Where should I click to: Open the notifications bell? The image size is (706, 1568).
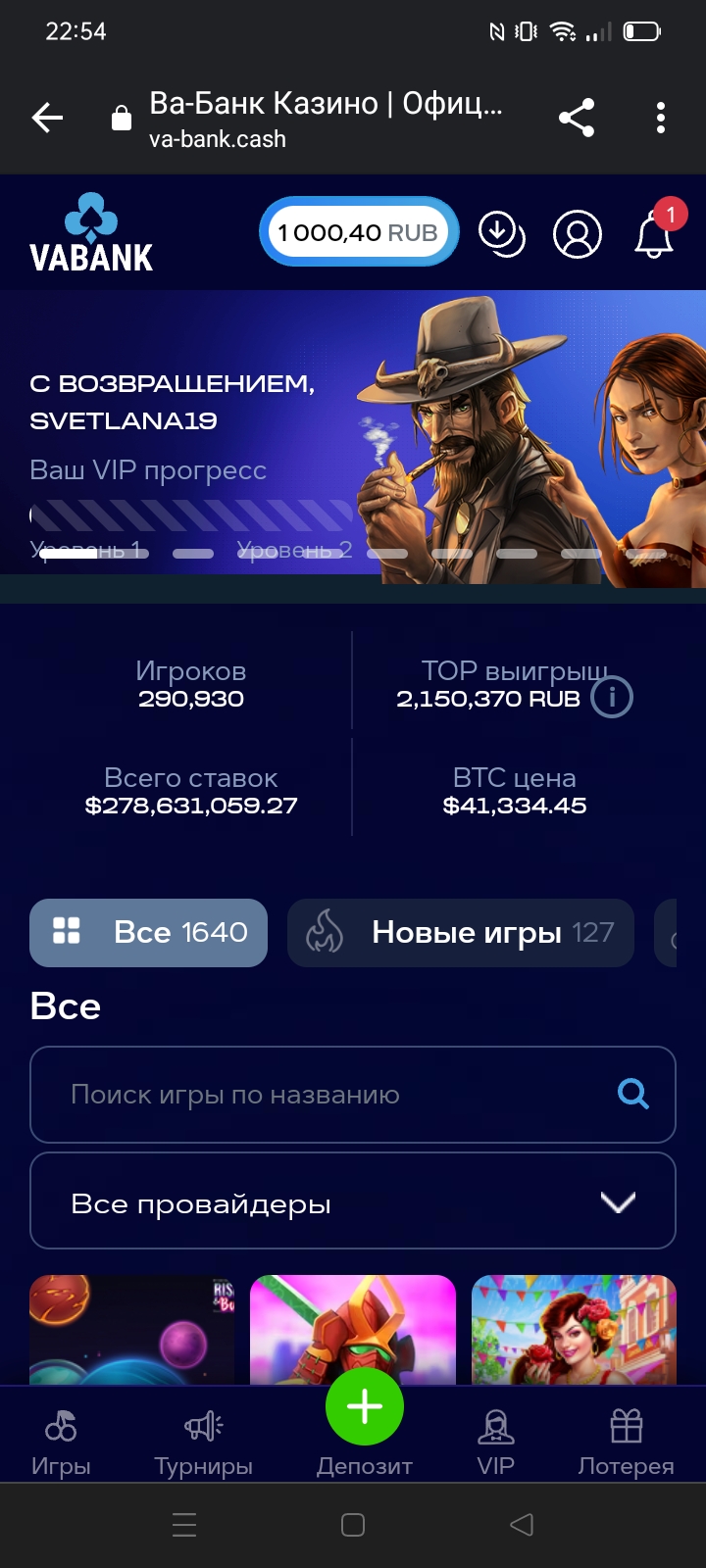click(x=654, y=235)
